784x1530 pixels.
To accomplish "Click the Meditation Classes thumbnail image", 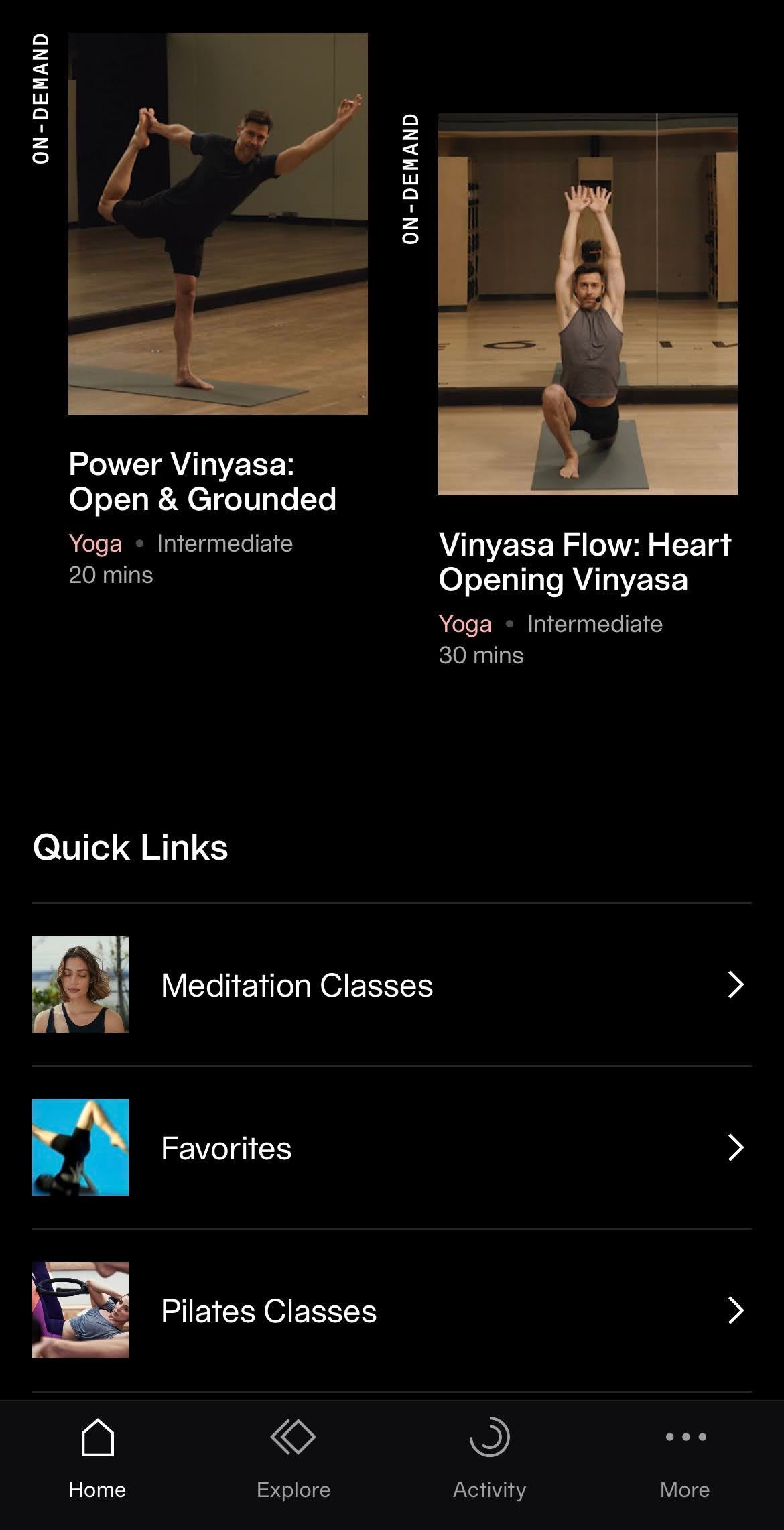I will [x=80, y=985].
